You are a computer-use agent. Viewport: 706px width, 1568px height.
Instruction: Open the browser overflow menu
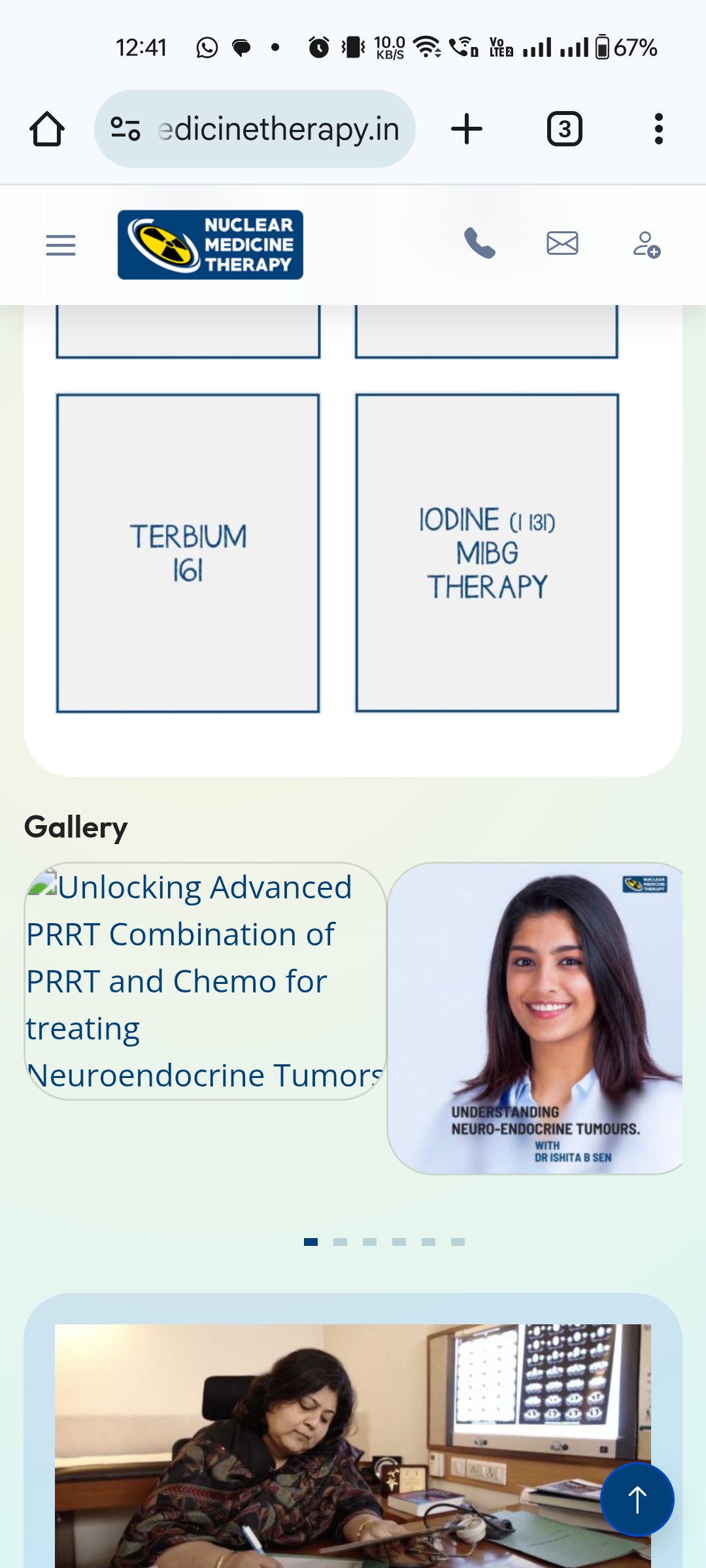[x=658, y=129]
